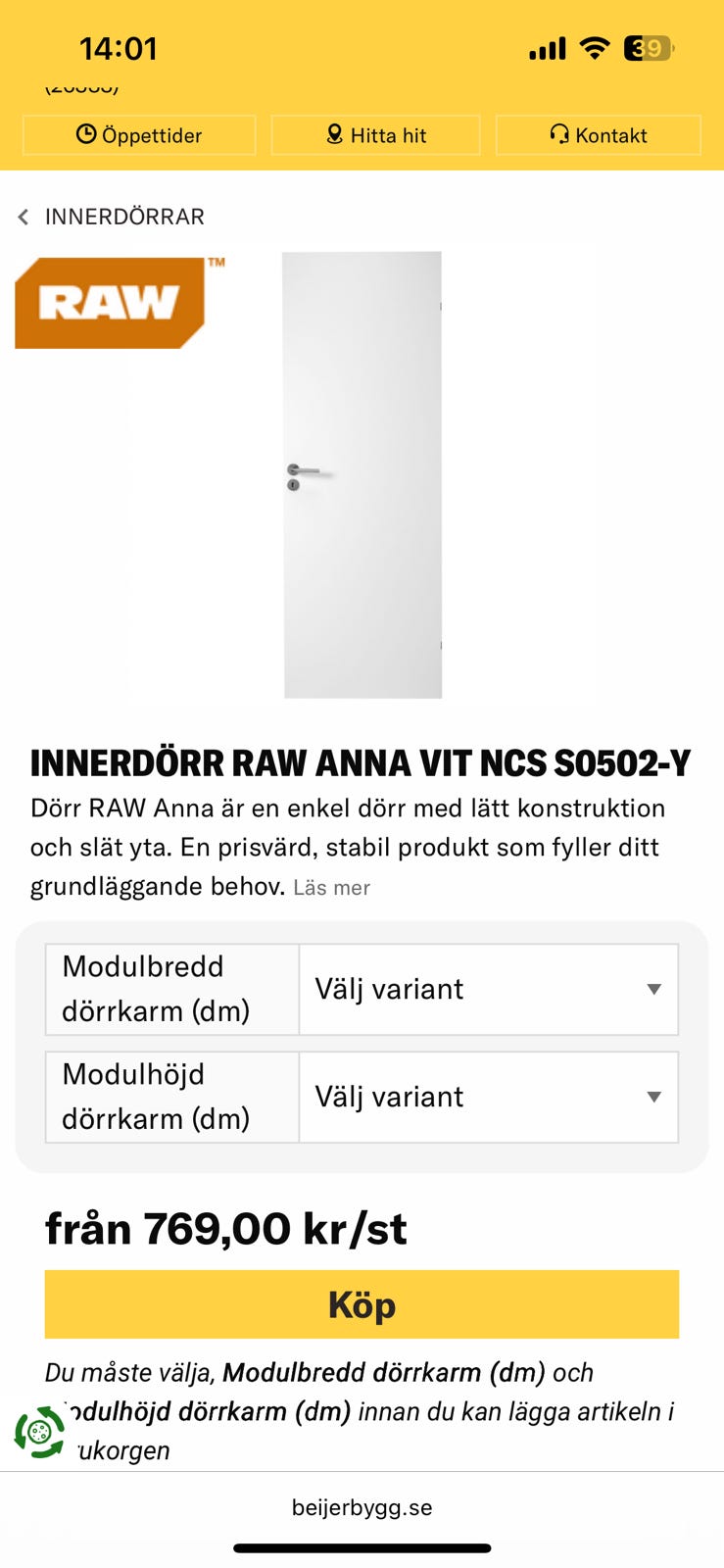The height and width of the screenshot is (1568, 724).
Task: Tap the beijerbygg.se address label
Action: [x=362, y=1507]
